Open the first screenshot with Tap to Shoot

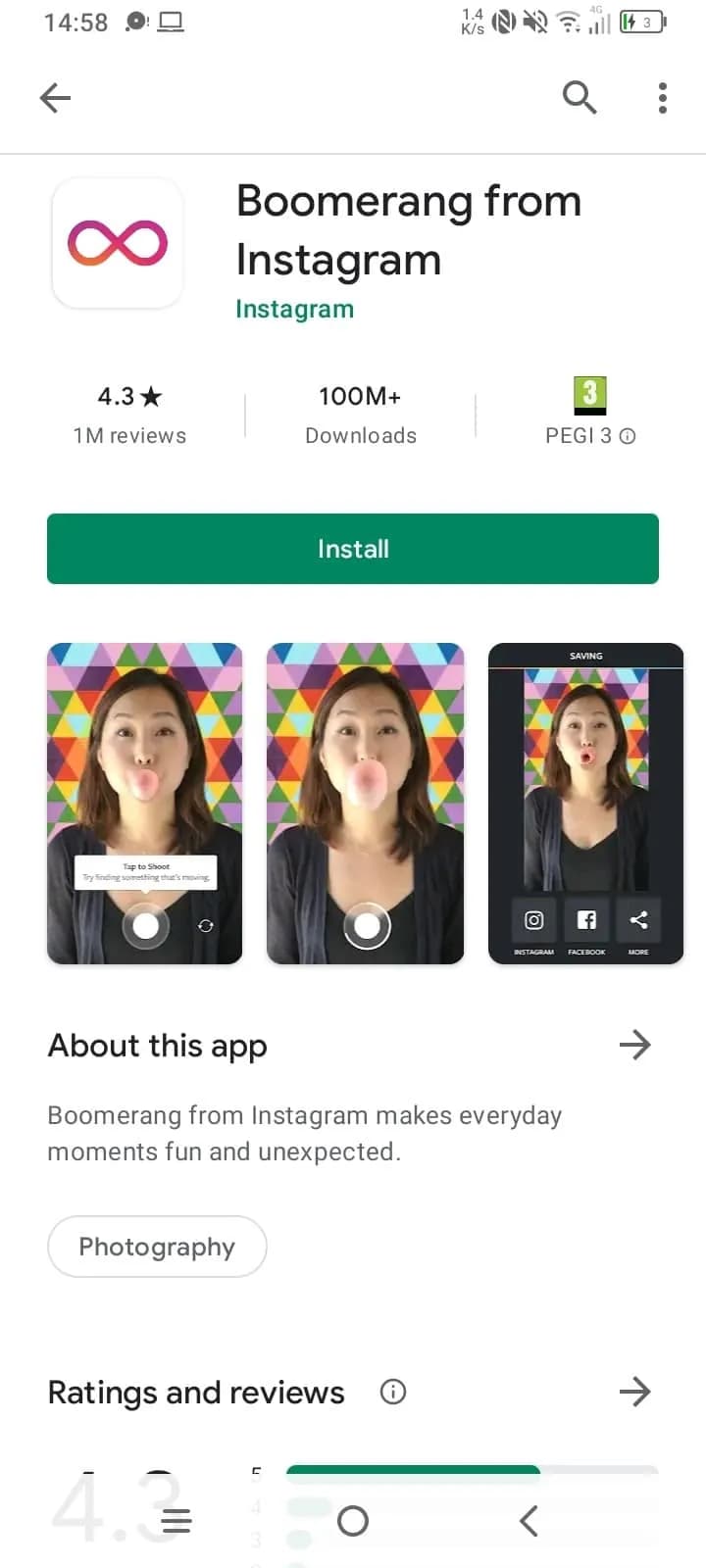click(x=145, y=804)
